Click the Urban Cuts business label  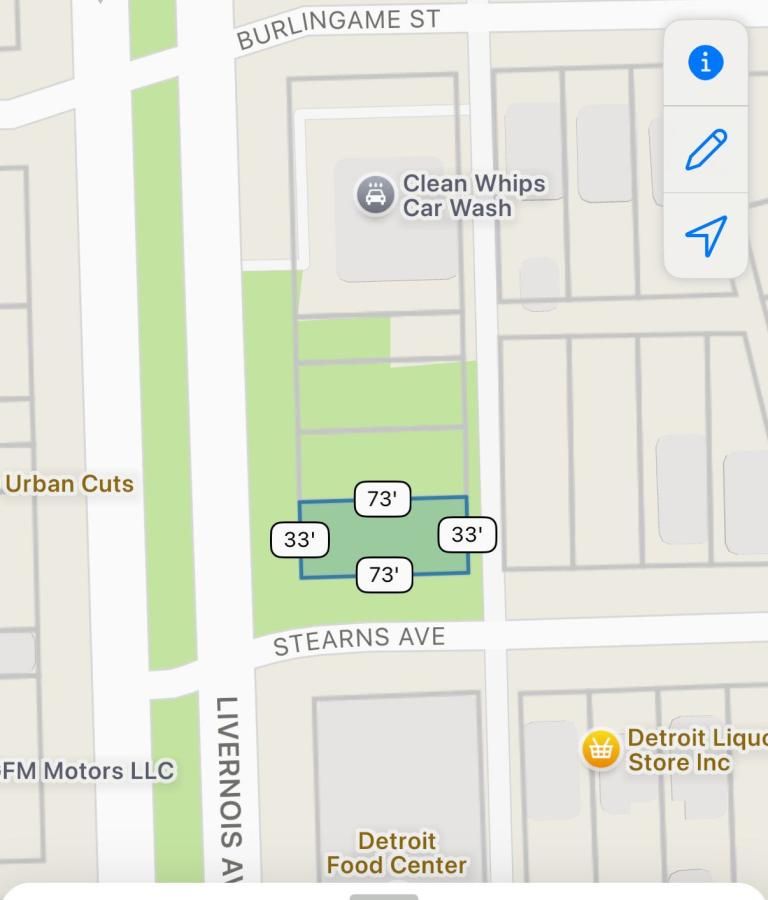pyautogui.click(x=69, y=483)
